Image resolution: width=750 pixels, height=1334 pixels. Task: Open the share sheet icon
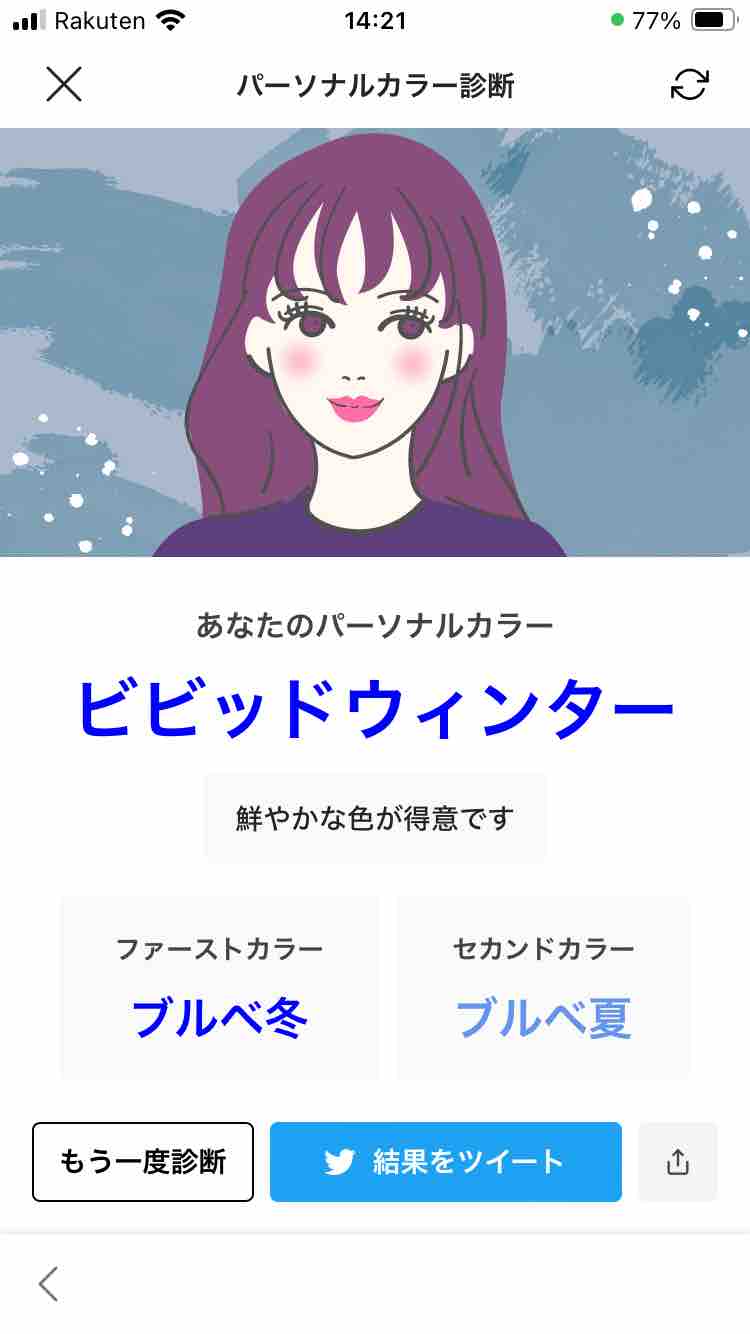point(678,1162)
